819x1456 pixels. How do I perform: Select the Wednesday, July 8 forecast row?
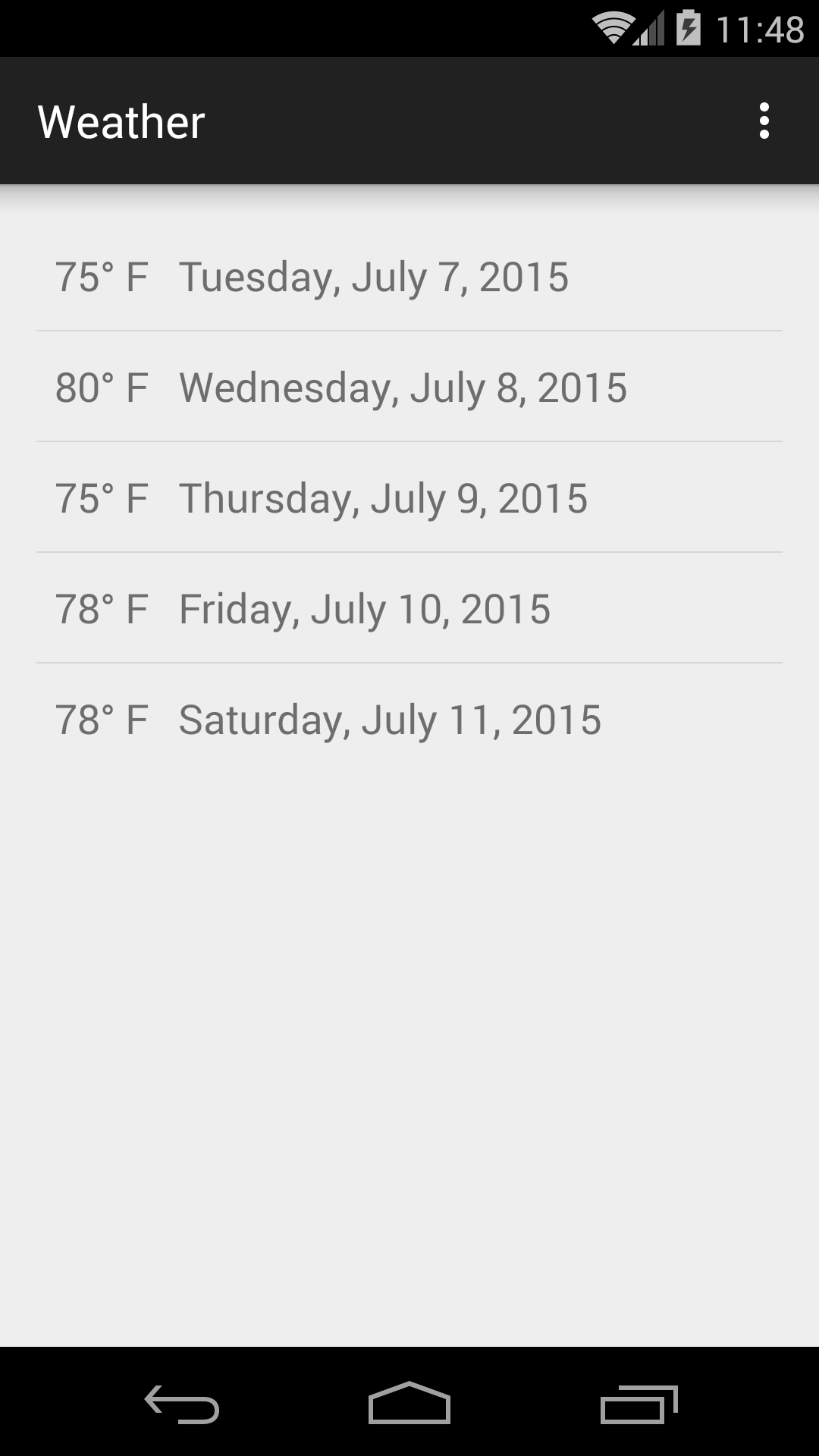[409, 387]
